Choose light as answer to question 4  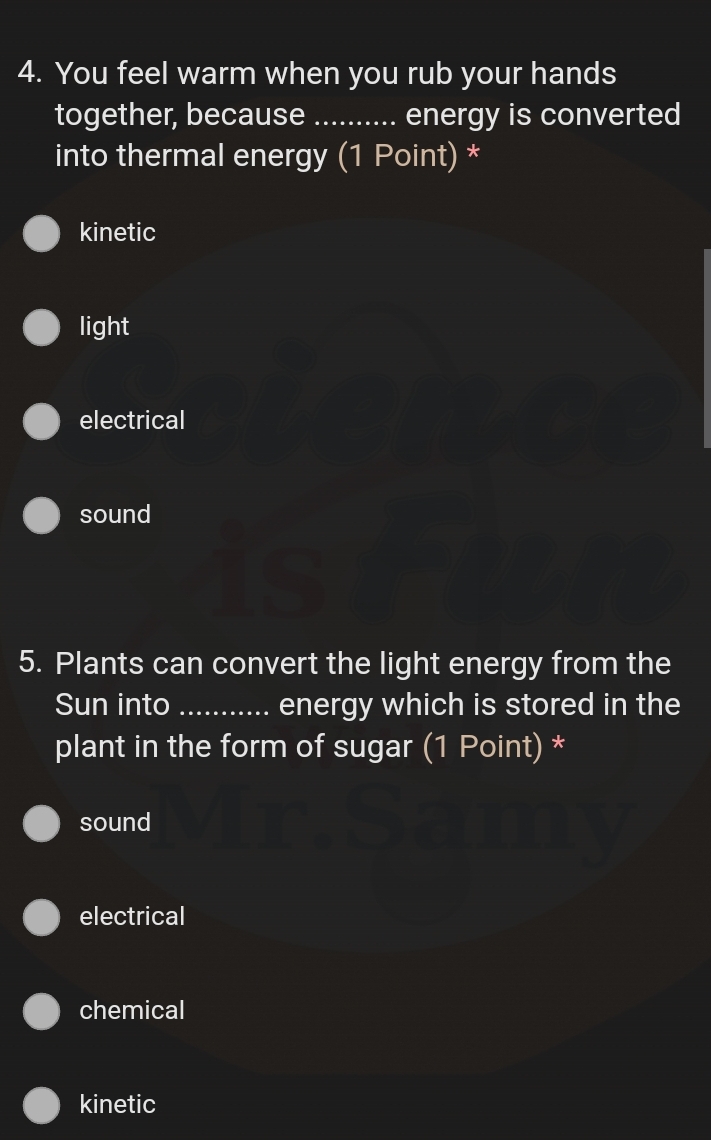pyautogui.click(x=41, y=327)
